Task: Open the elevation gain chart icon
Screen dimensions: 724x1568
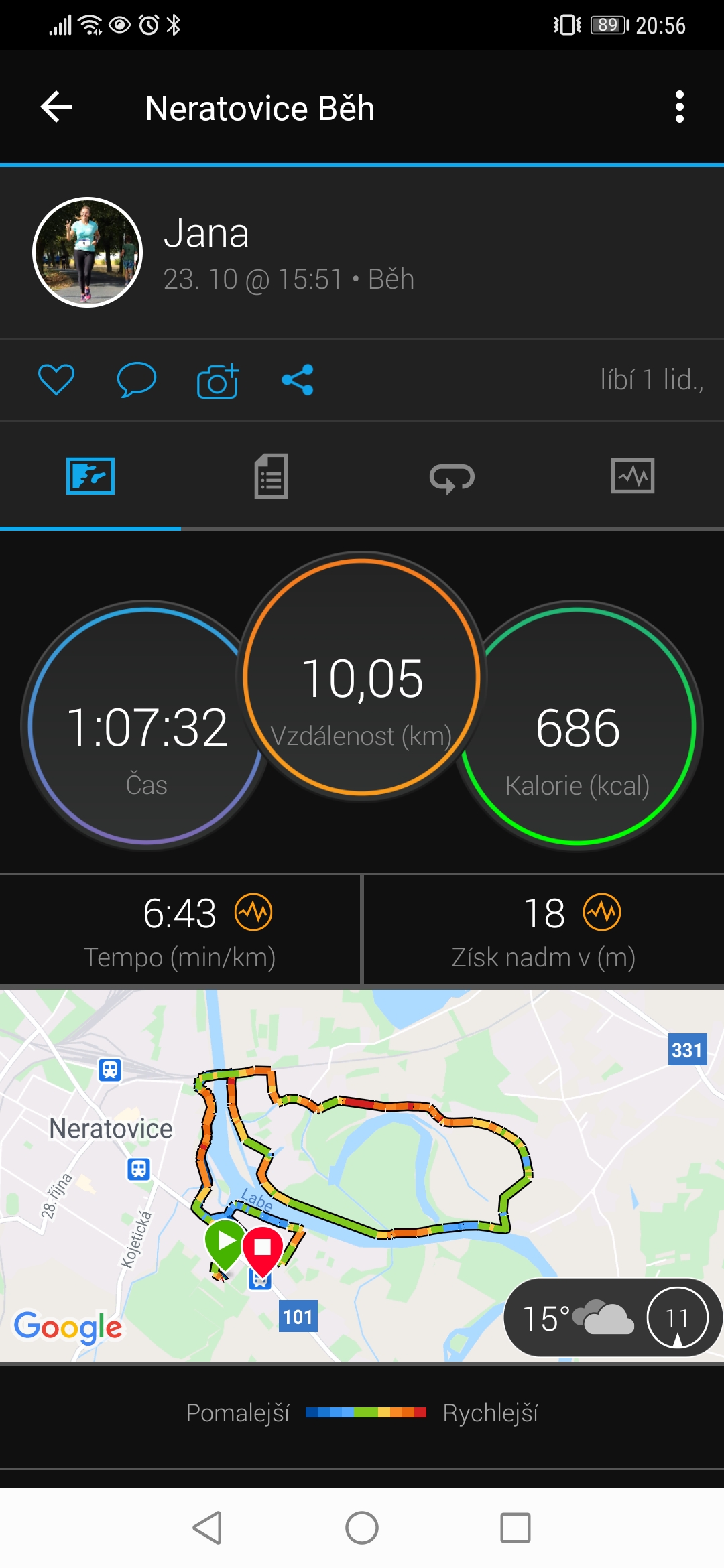Action: 602,912
